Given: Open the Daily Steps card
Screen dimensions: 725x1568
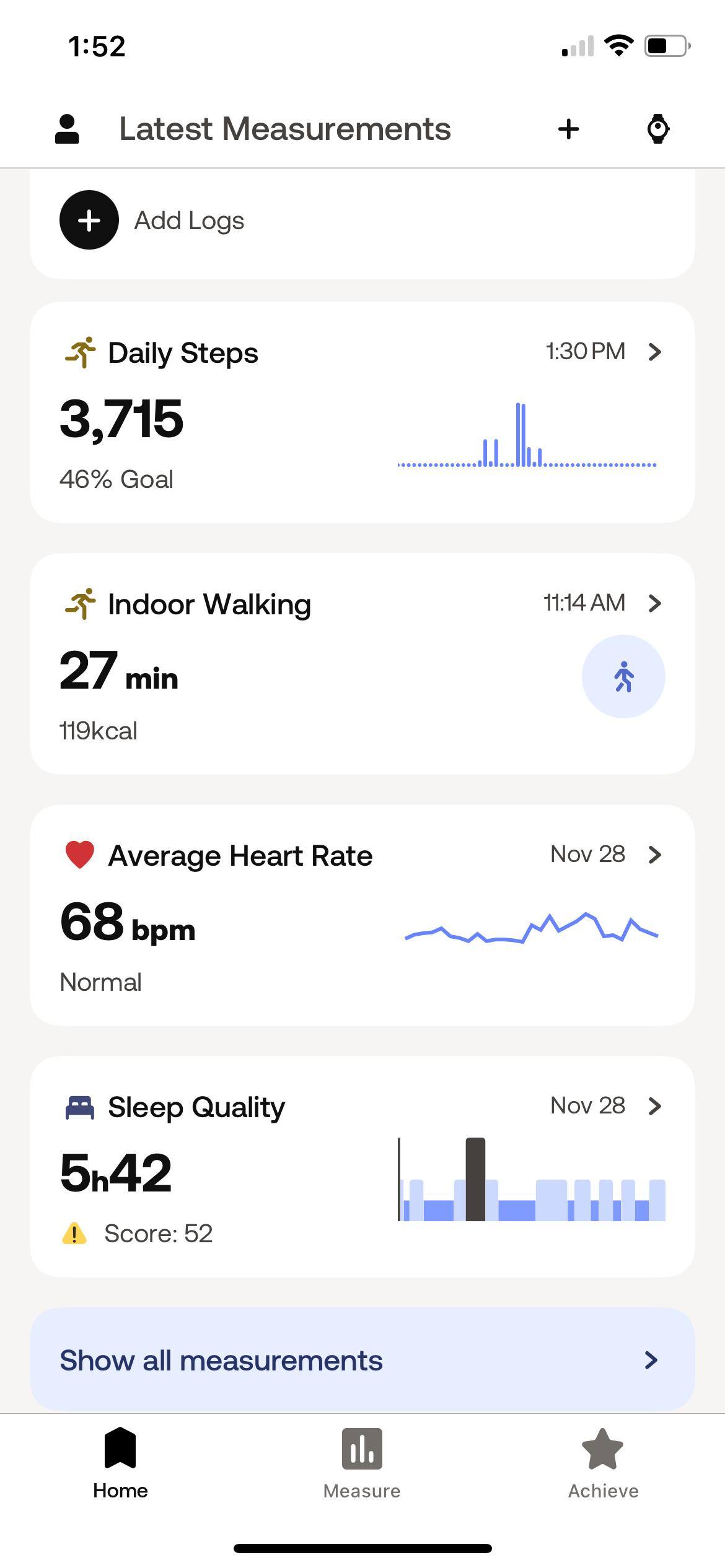Looking at the screenshot, I should 362,412.
